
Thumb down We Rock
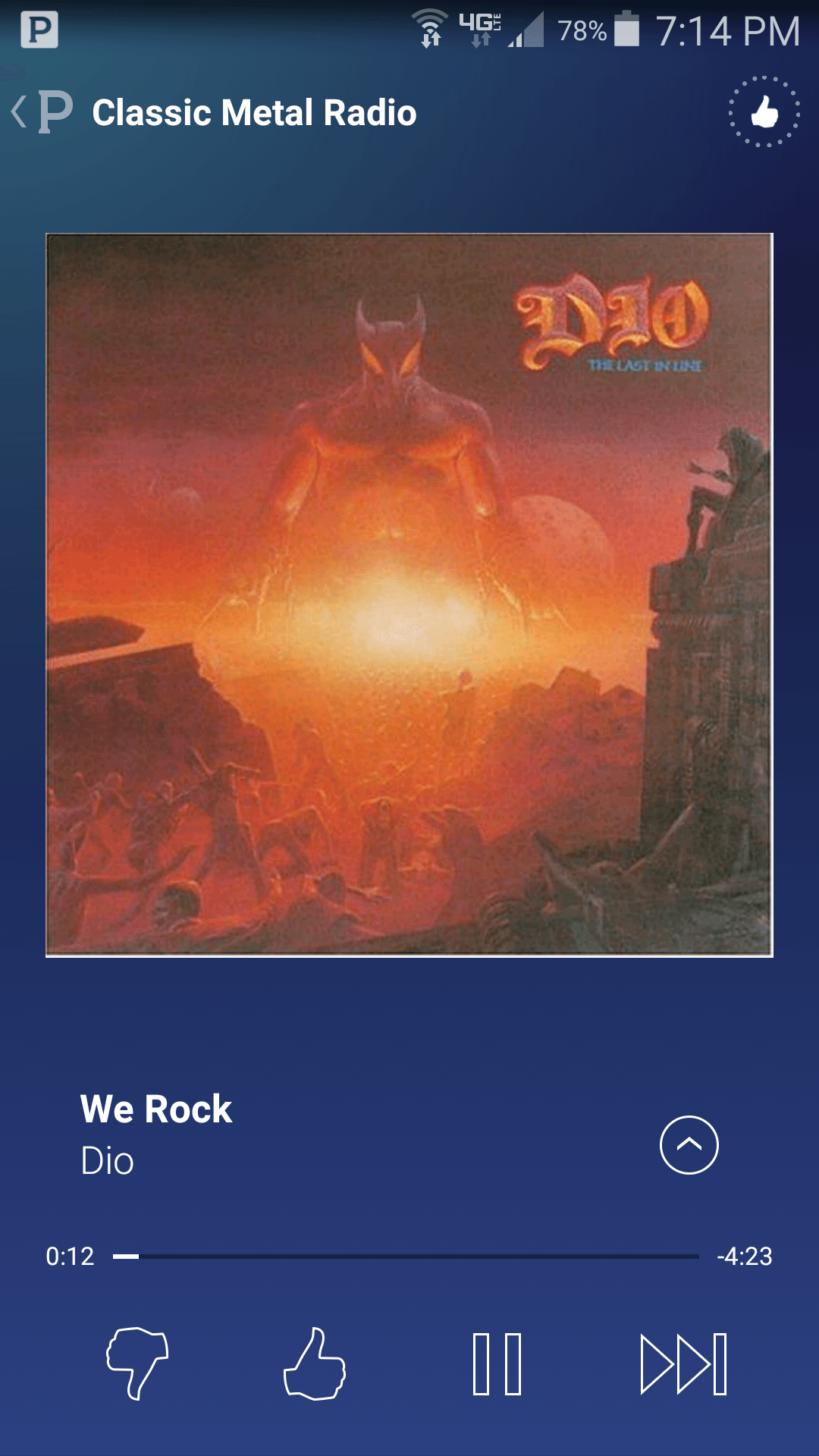pyautogui.click(x=137, y=1363)
